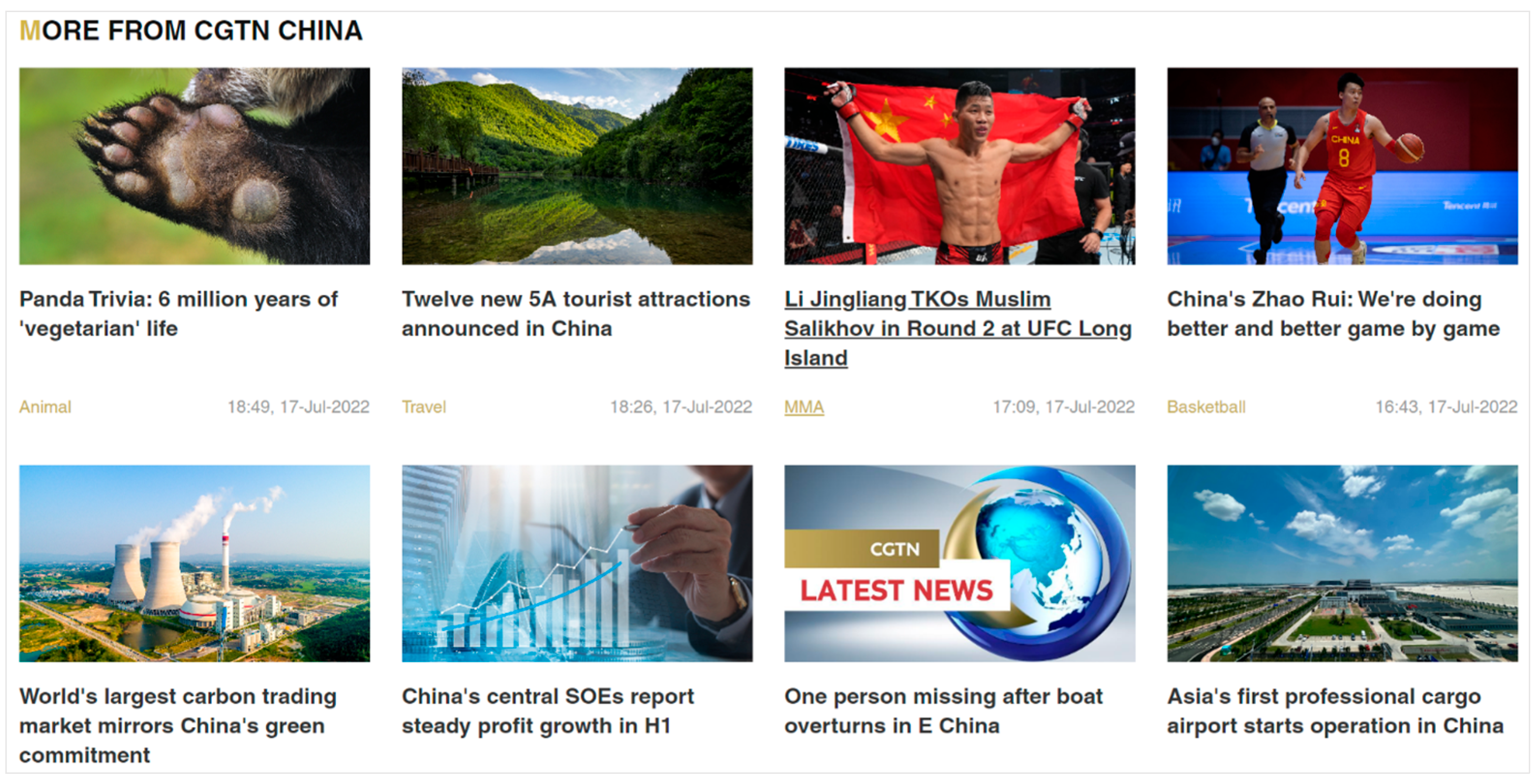Read Twelve new 5A tourist attractions article
This screenshot has height=784, width=1537.
pyautogui.click(x=575, y=313)
